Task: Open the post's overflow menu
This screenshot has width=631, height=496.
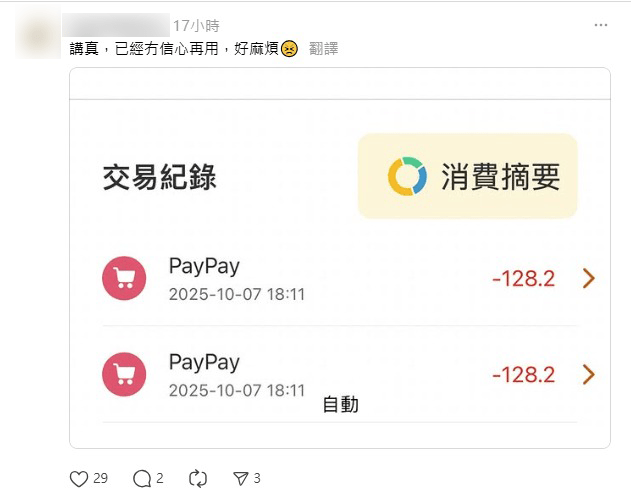Action: point(600,25)
